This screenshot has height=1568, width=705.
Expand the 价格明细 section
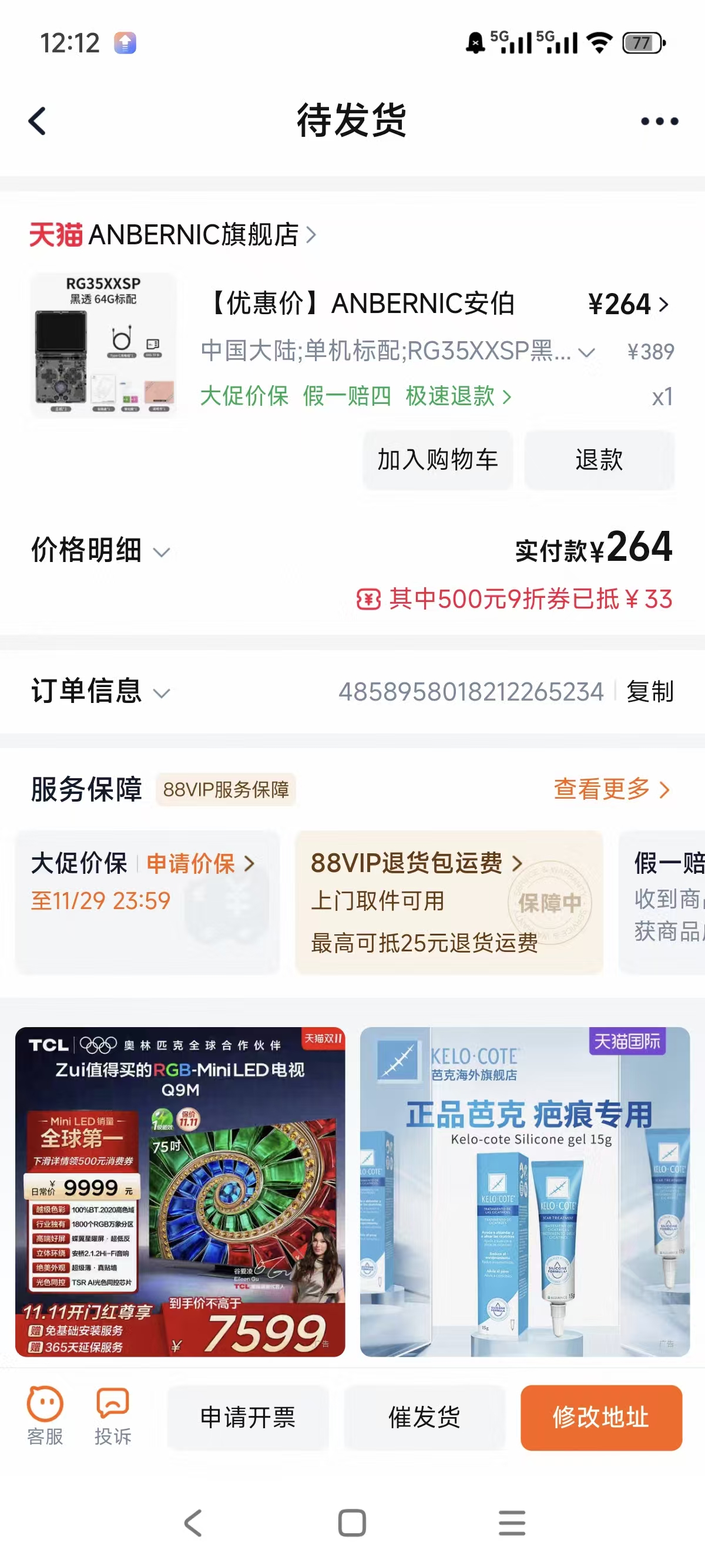tap(100, 551)
